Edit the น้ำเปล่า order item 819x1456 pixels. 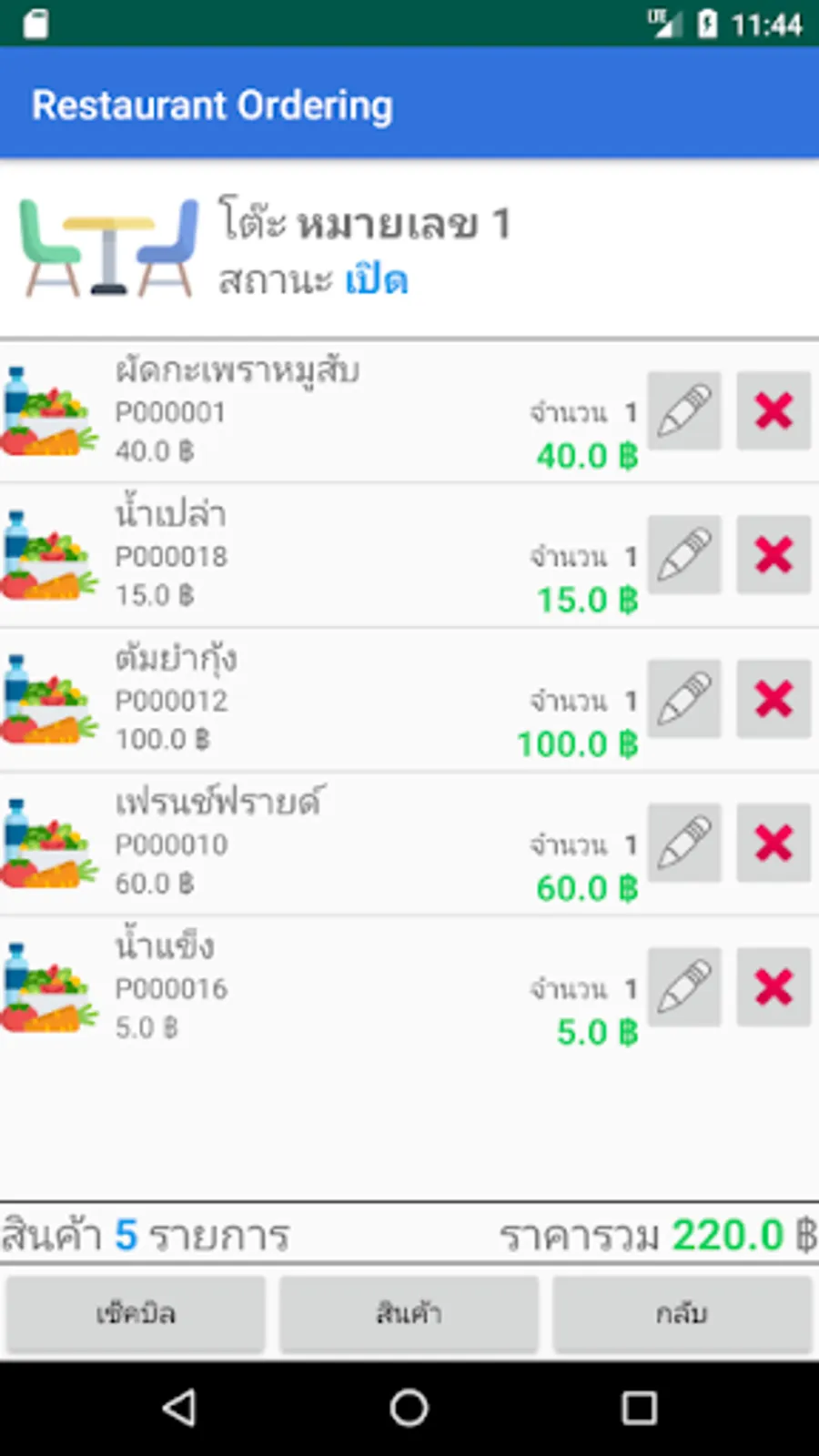click(x=684, y=554)
